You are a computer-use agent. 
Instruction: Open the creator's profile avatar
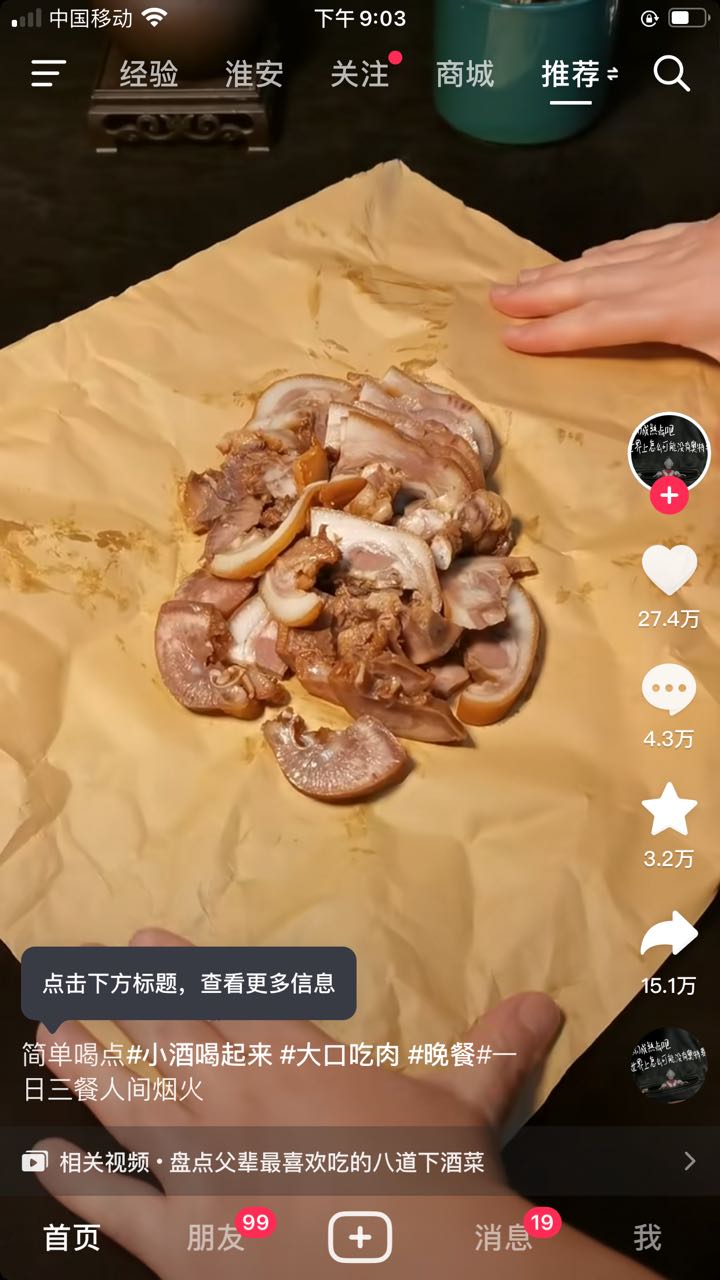coord(669,452)
